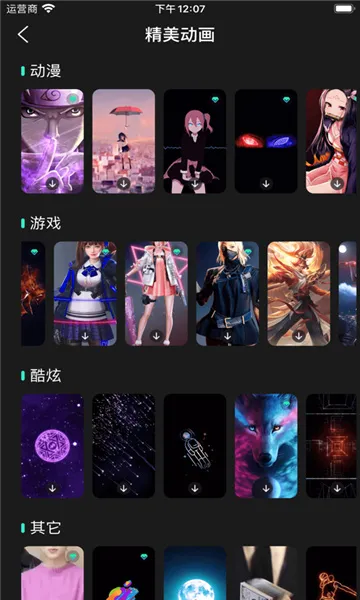Screen dimensions: 360x600
Task: Go back using the top-left arrow
Action: [x=23, y=35]
